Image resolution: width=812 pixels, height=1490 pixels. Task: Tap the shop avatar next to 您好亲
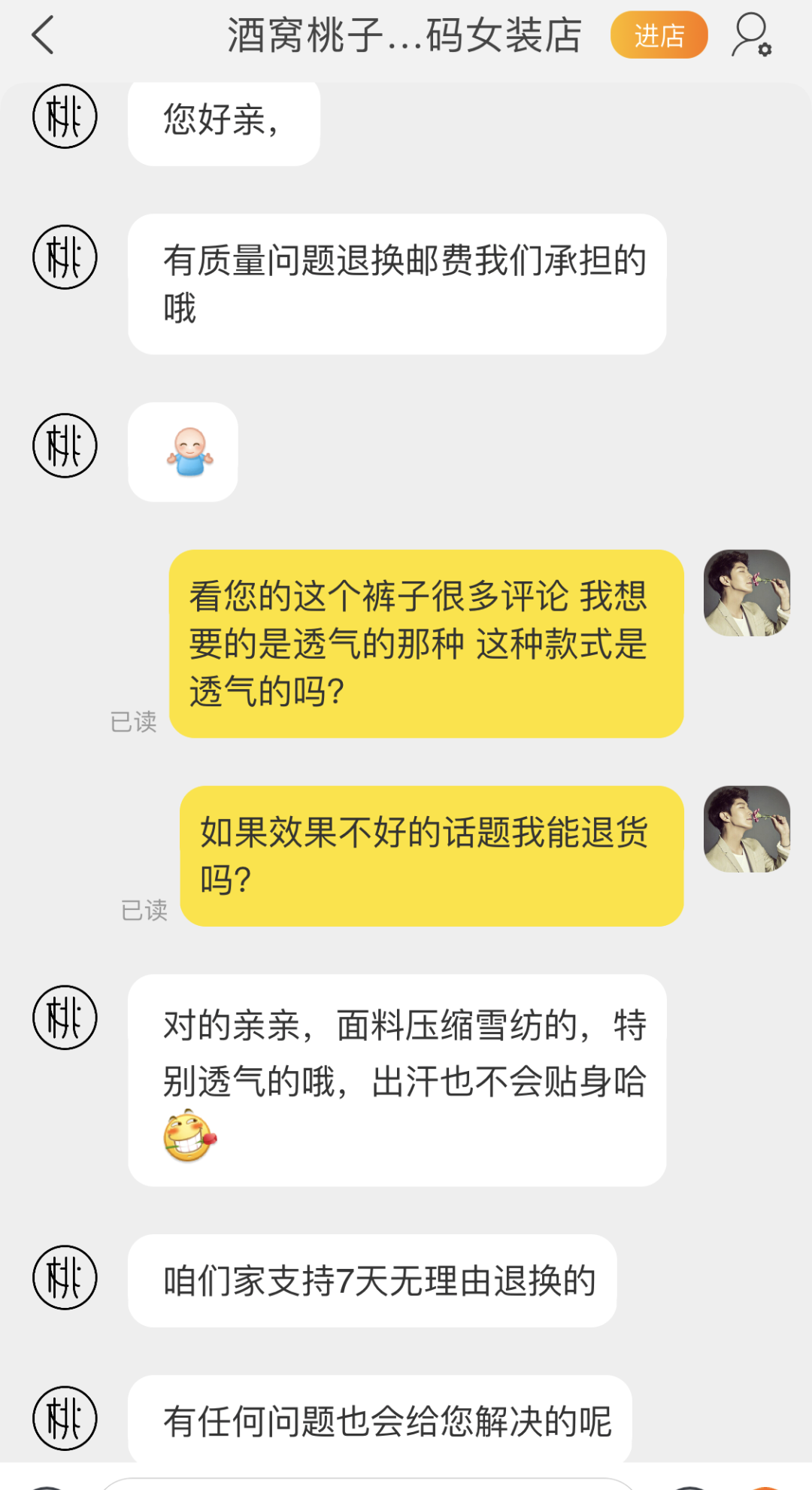65,117
